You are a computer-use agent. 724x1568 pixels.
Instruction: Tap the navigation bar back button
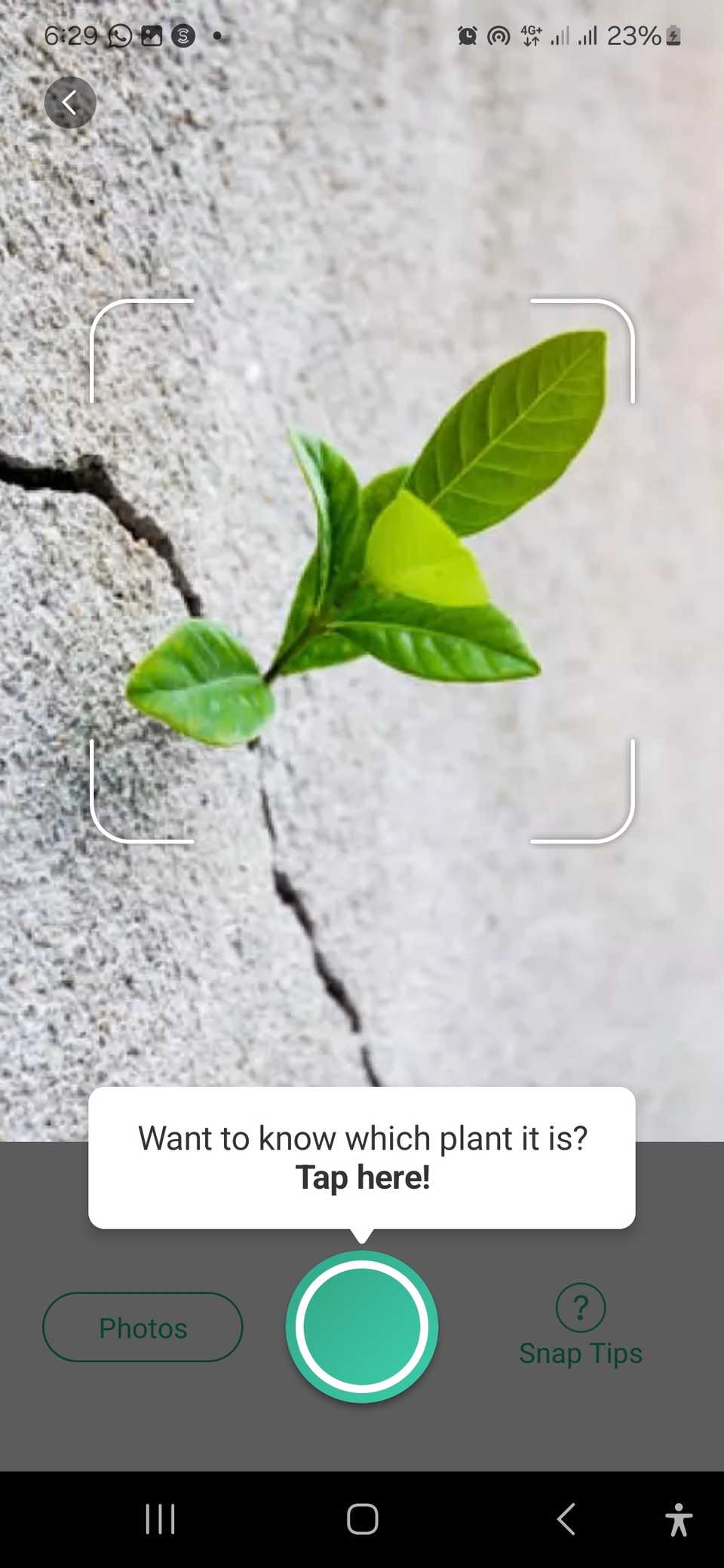click(x=566, y=1520)
